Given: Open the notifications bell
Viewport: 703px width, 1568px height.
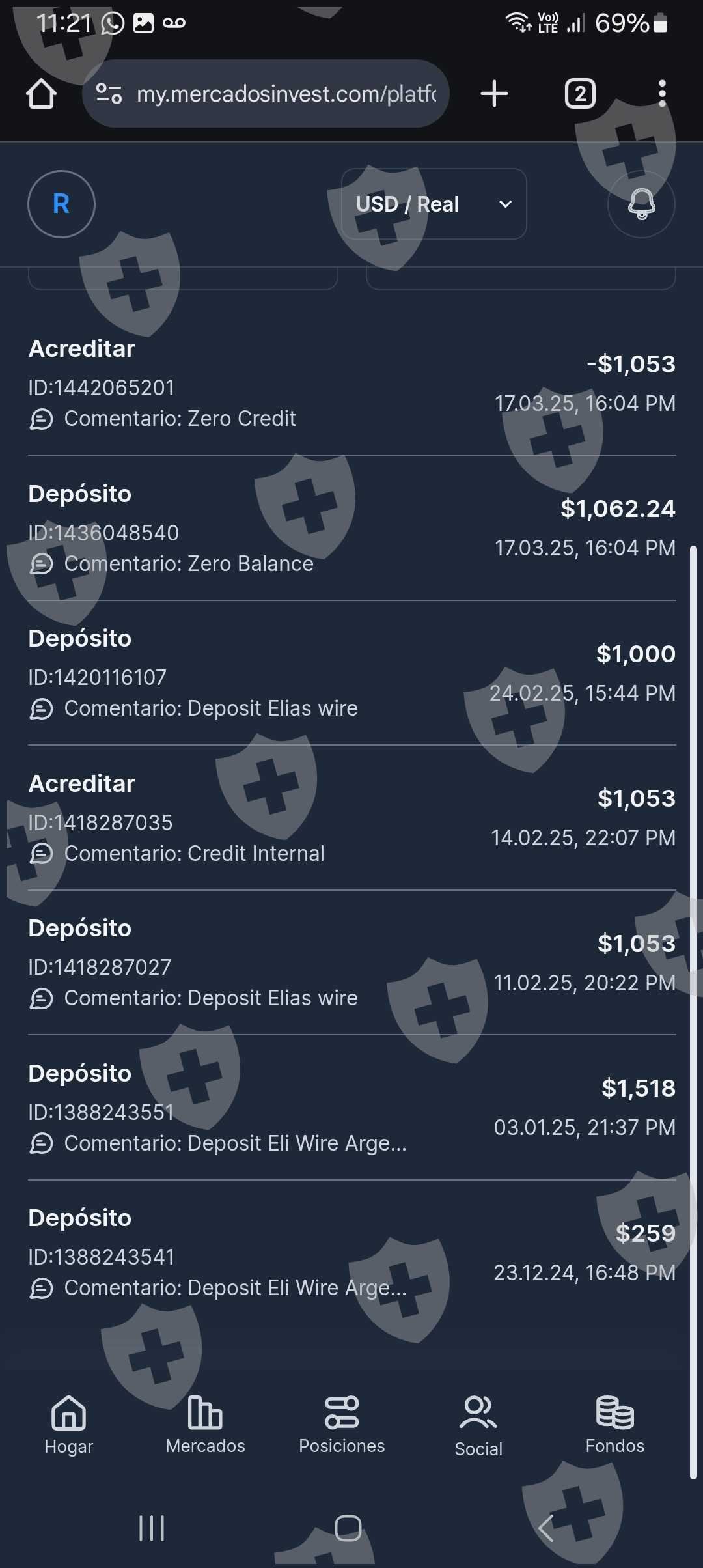Looking at the screenshot, I should (x=641, y=204).
